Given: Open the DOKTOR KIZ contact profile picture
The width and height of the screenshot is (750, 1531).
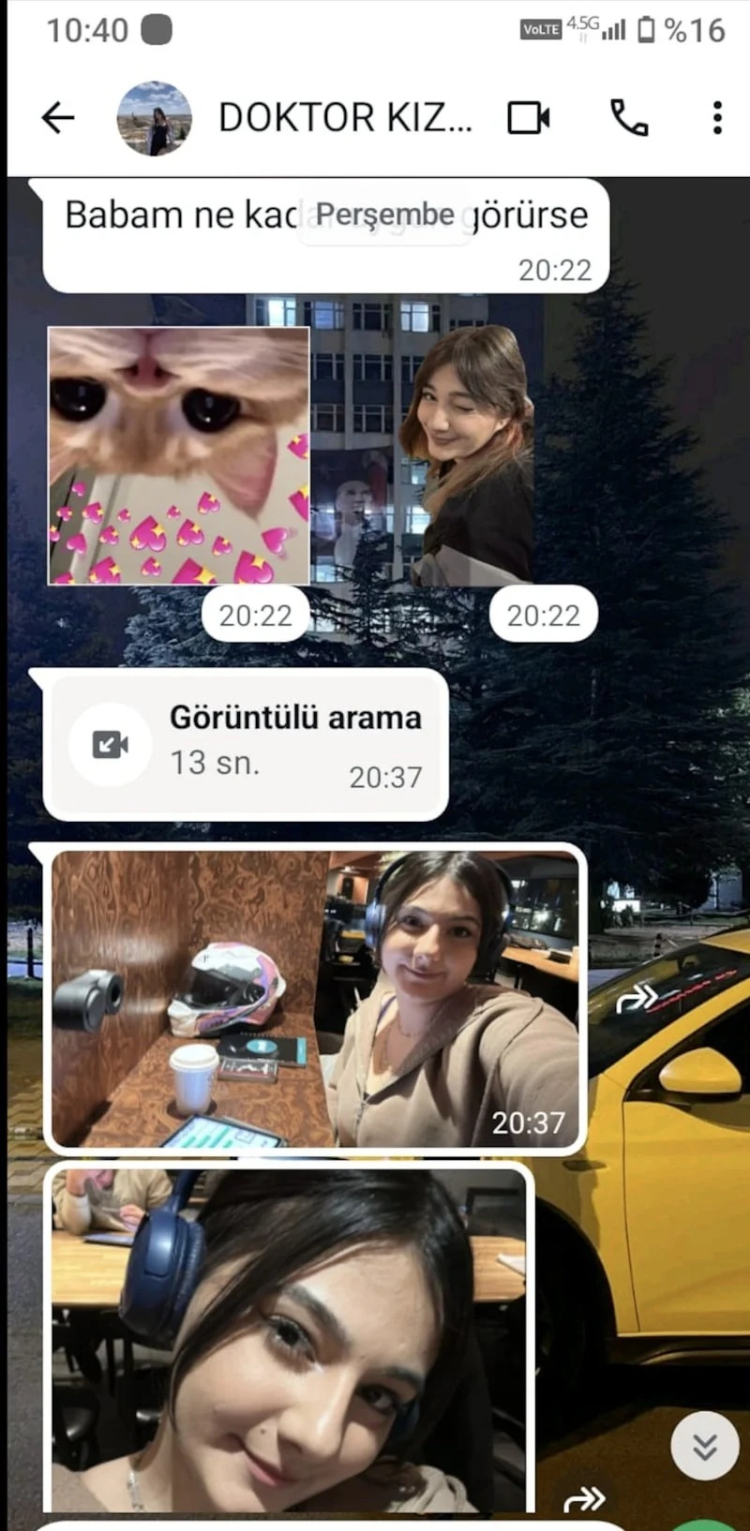Looking at the screenshot, I should click(x=154, y=118).
